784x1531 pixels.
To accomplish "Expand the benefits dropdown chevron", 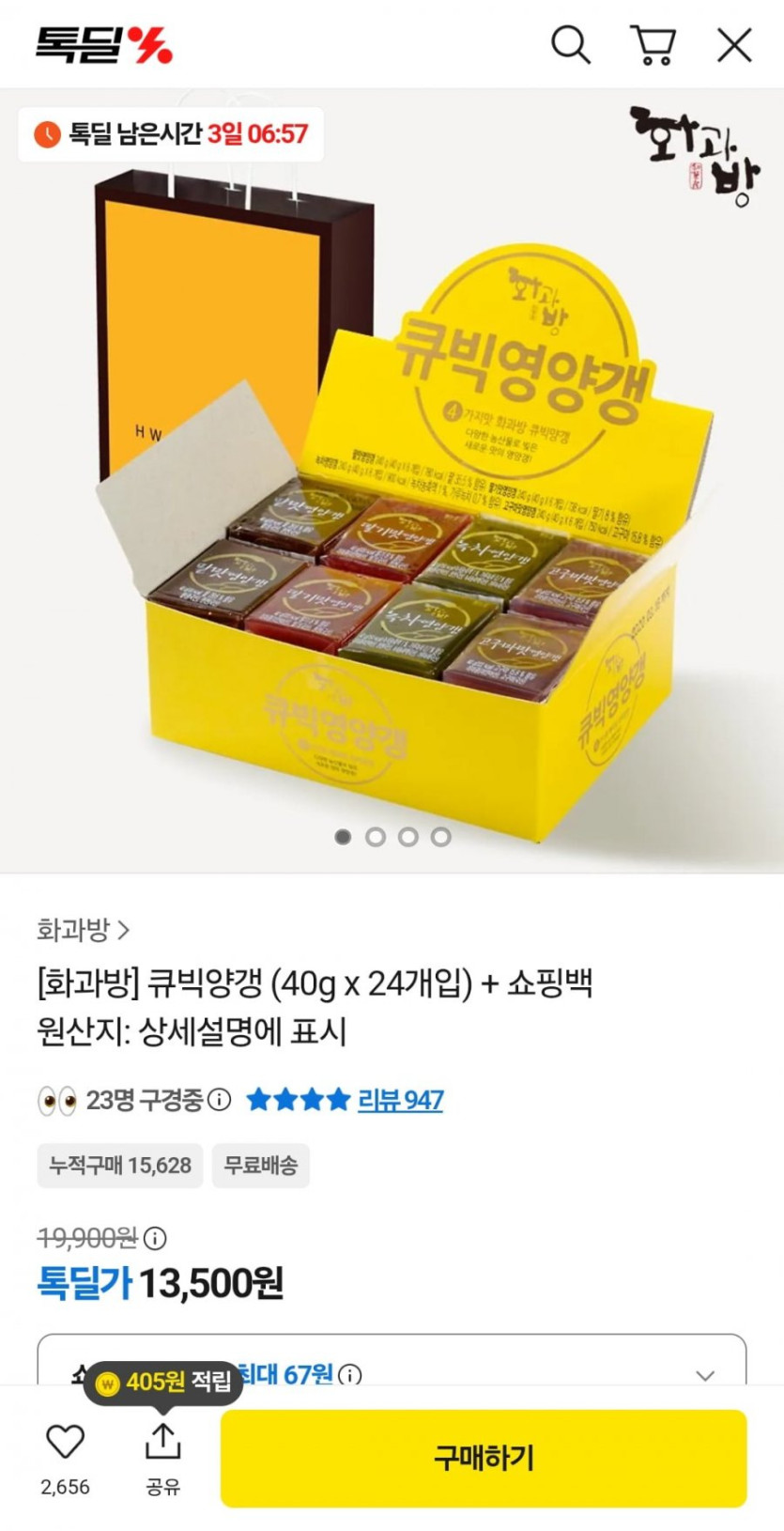I will tap(705, 1375).
